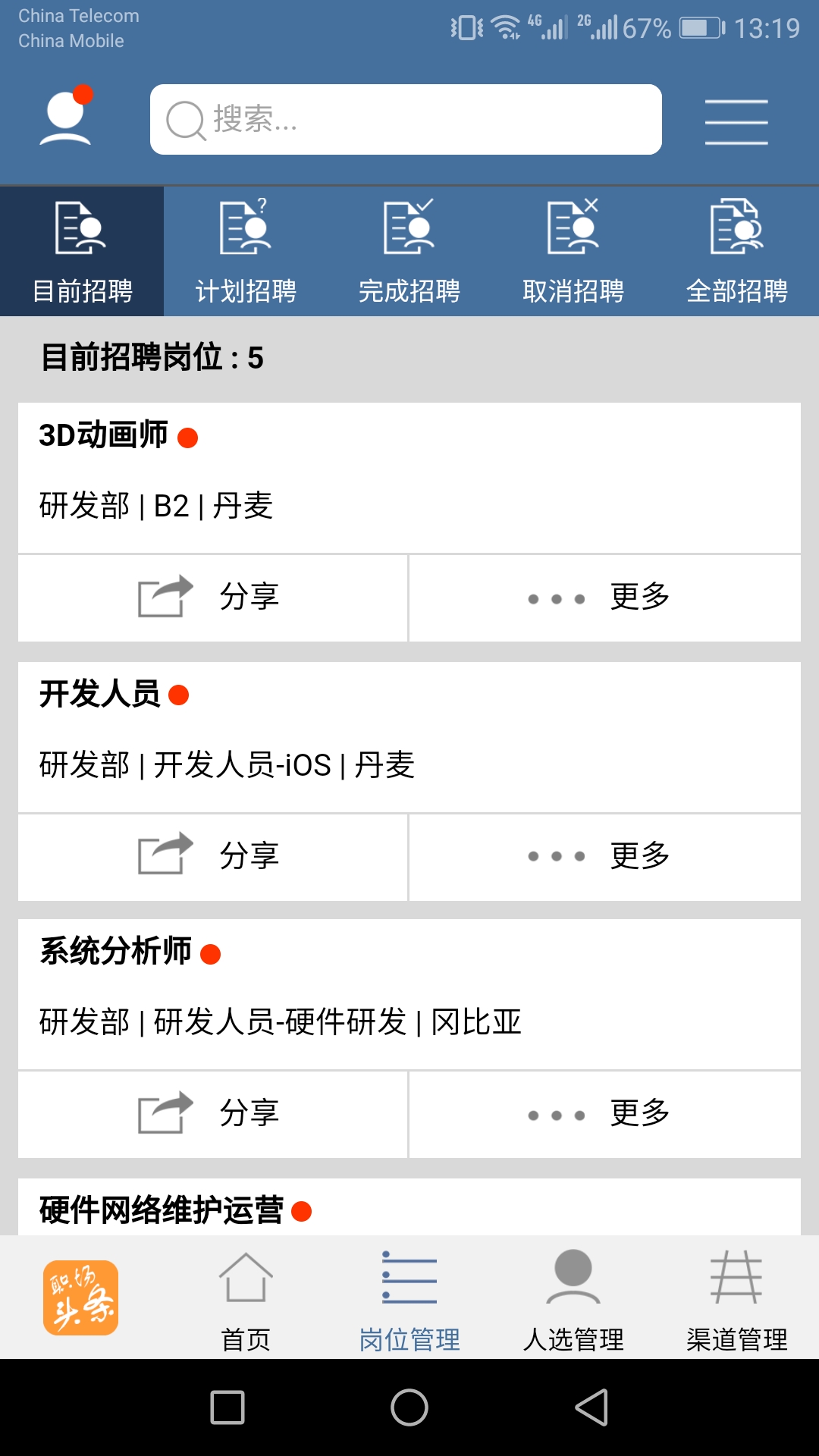The width and height of the screenshot is (819, 1456).
Task: Share the 3D动画师 position
Action: 212,598
